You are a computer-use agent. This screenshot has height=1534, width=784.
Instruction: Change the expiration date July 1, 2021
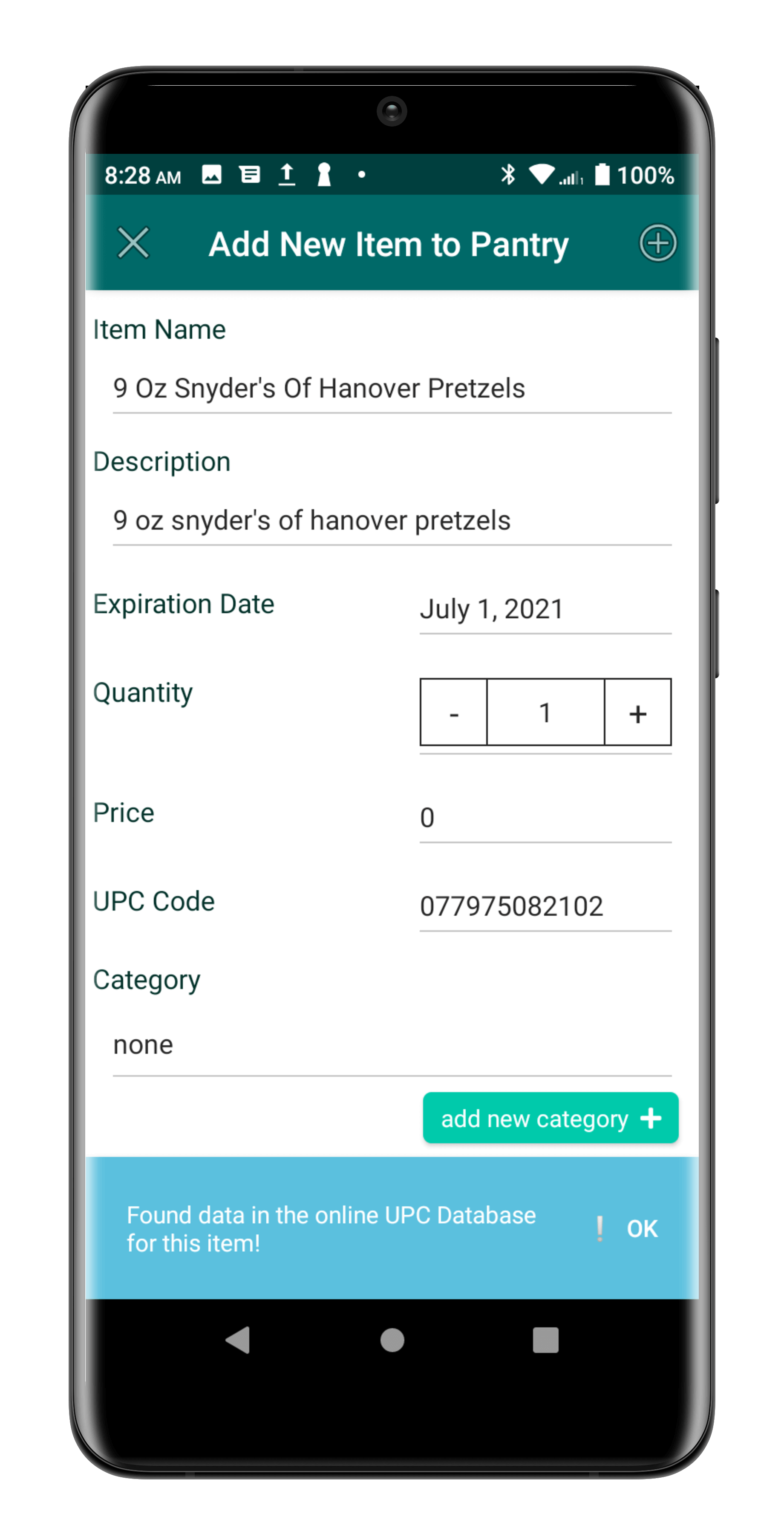(x=545, y=609)
